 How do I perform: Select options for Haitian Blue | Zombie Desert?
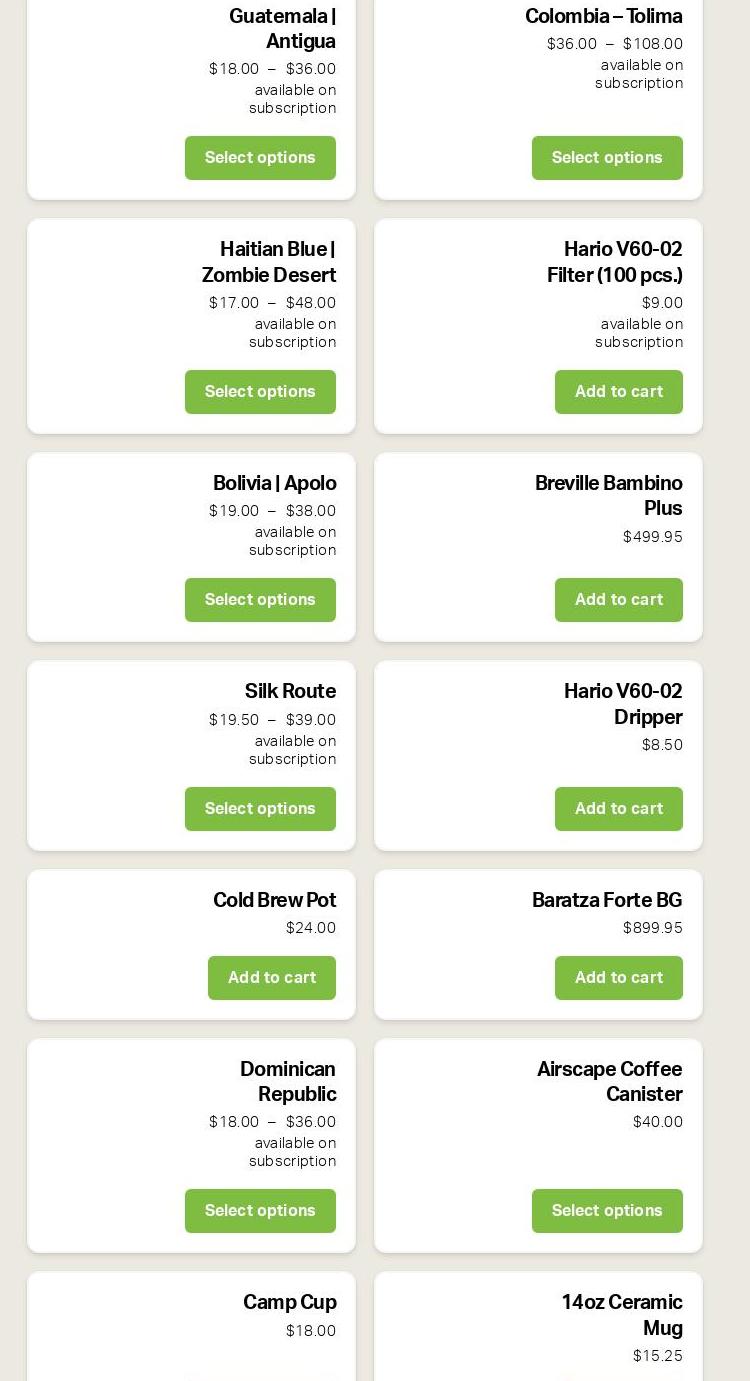260,392
